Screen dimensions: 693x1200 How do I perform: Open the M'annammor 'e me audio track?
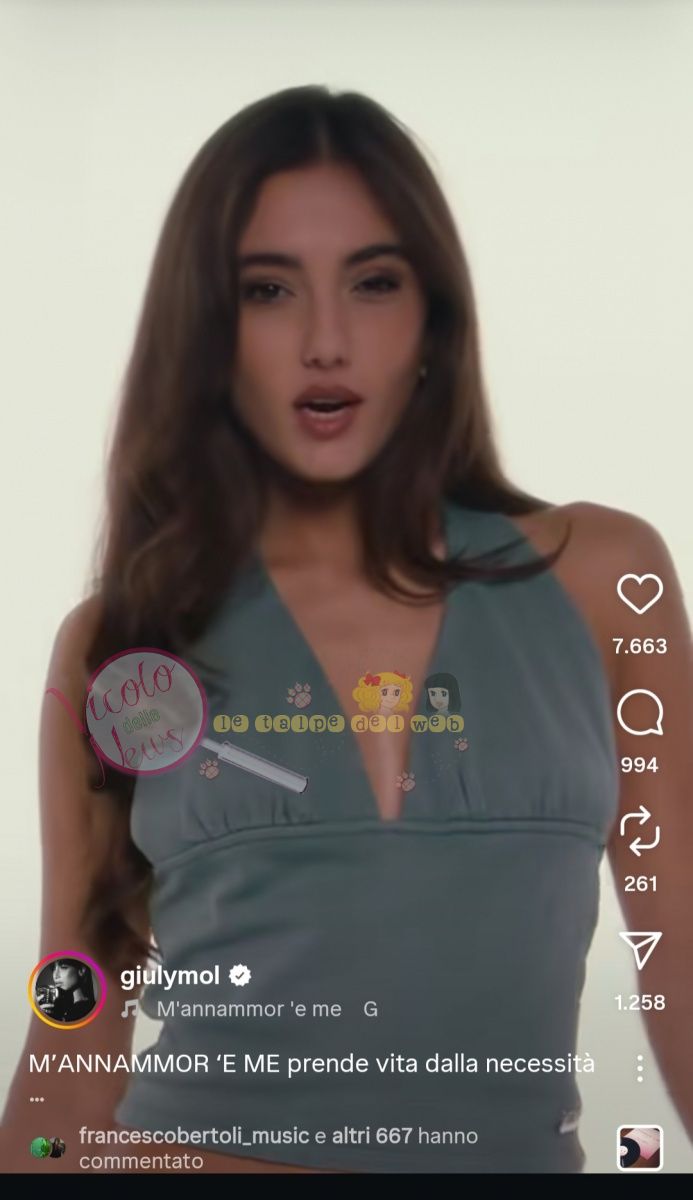coord(248,1009)
